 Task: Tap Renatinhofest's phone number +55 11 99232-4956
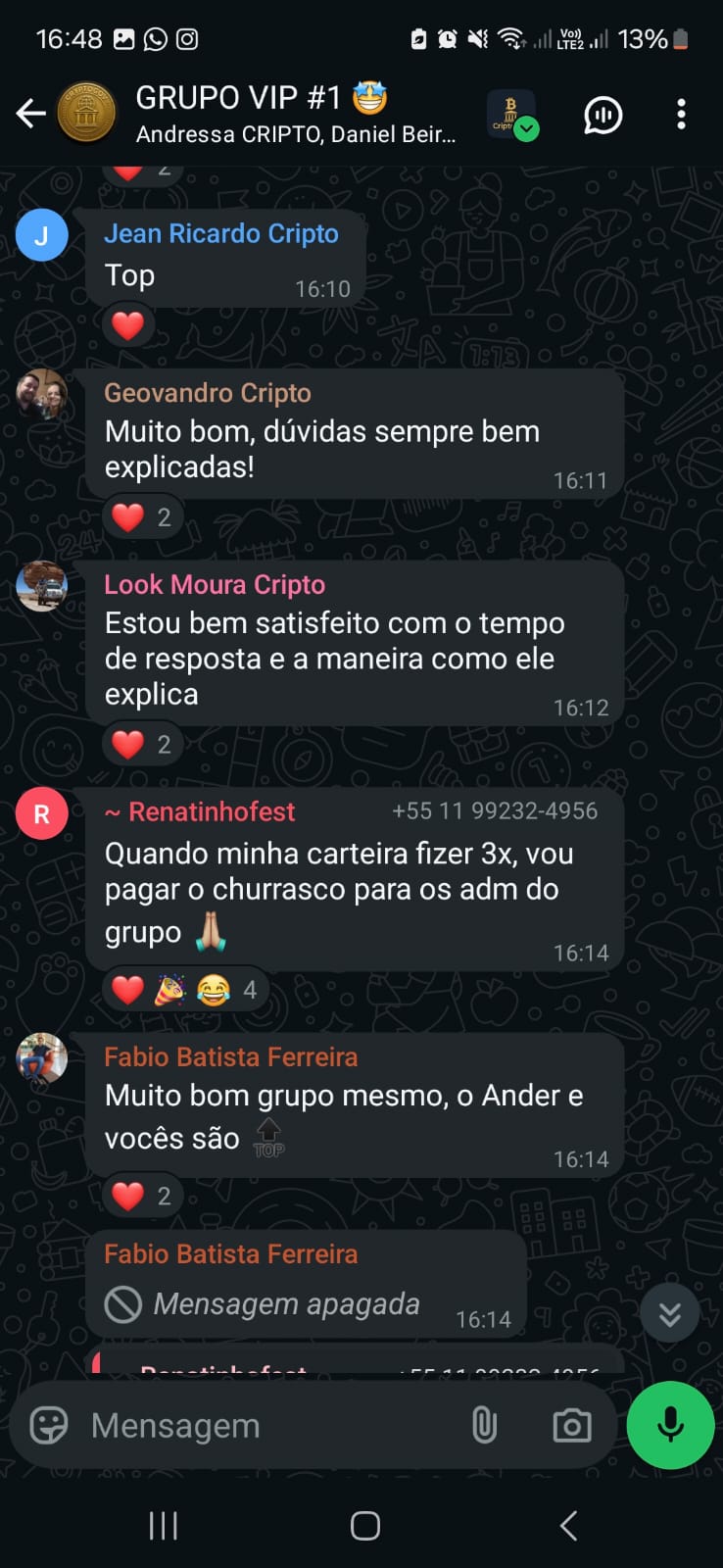coord(495,810)
